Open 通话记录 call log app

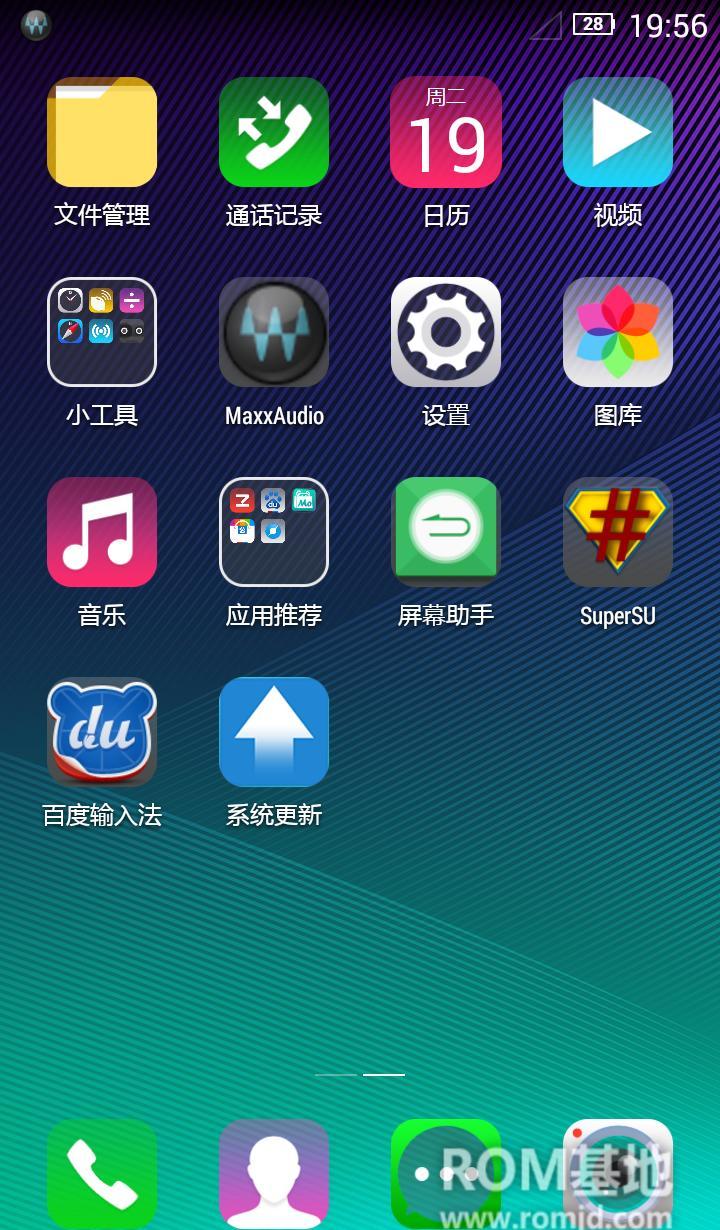coord(274,133)
